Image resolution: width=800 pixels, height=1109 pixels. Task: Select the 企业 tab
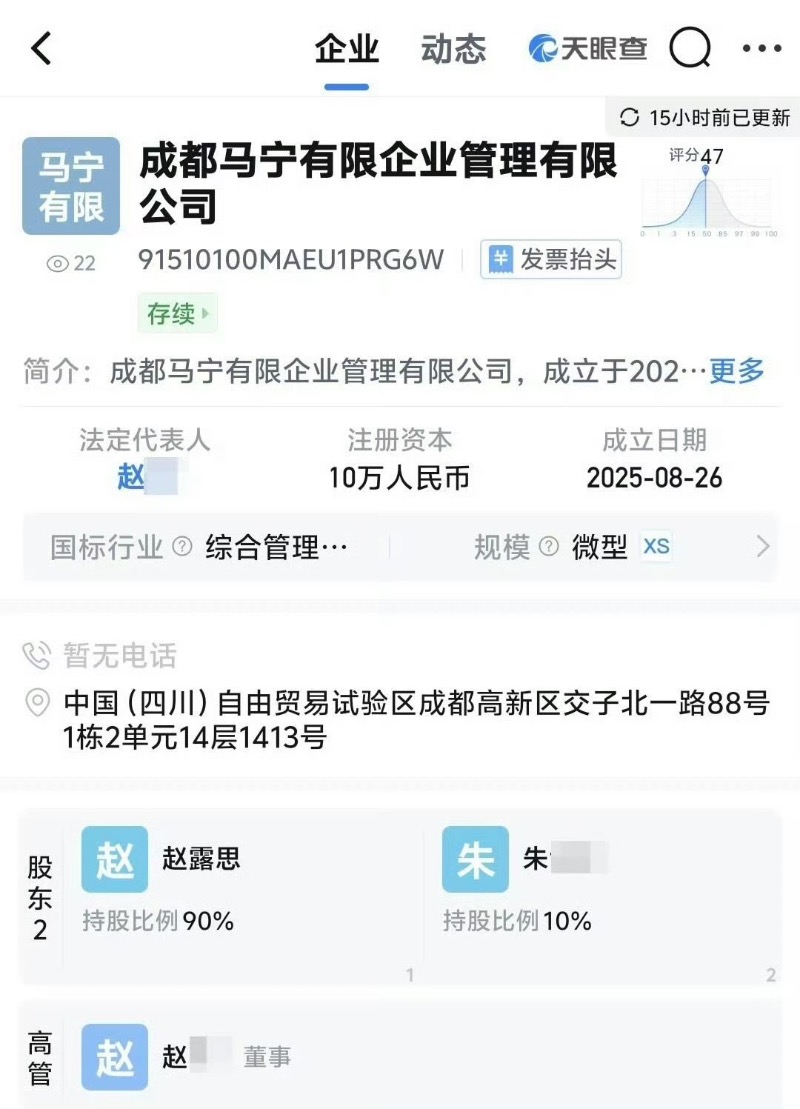point(346,49)
